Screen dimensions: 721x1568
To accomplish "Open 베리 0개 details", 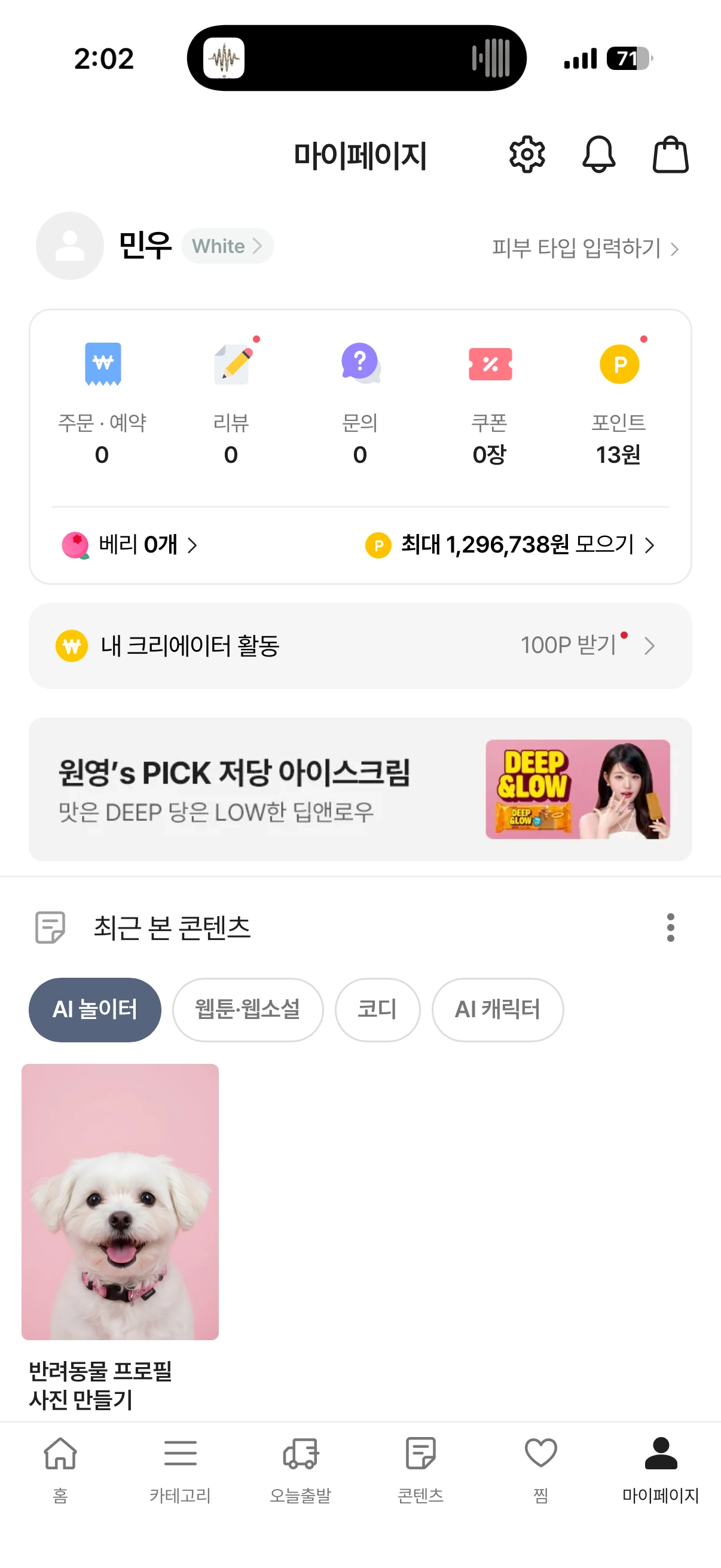I will click(x=130, y=545).
